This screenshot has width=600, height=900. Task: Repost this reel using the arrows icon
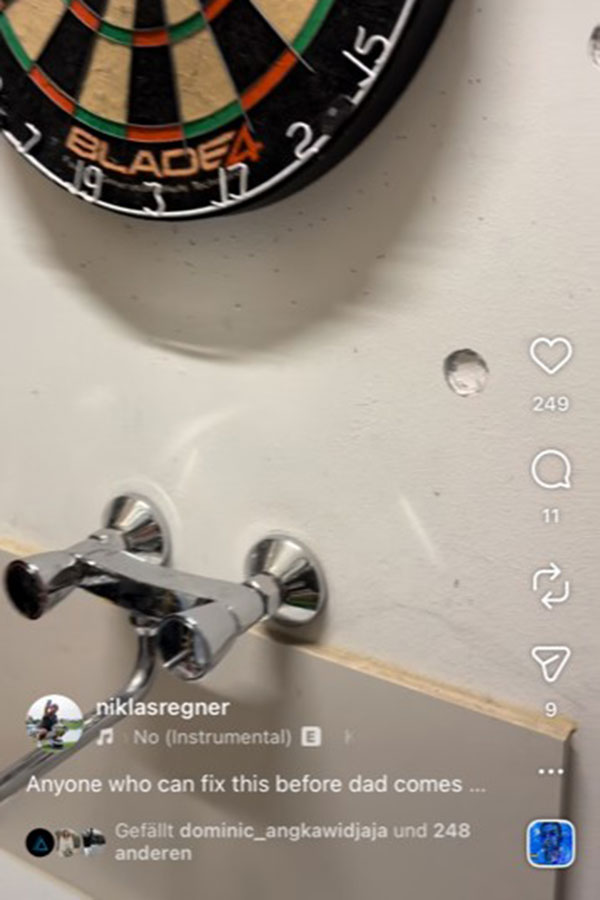550,585
